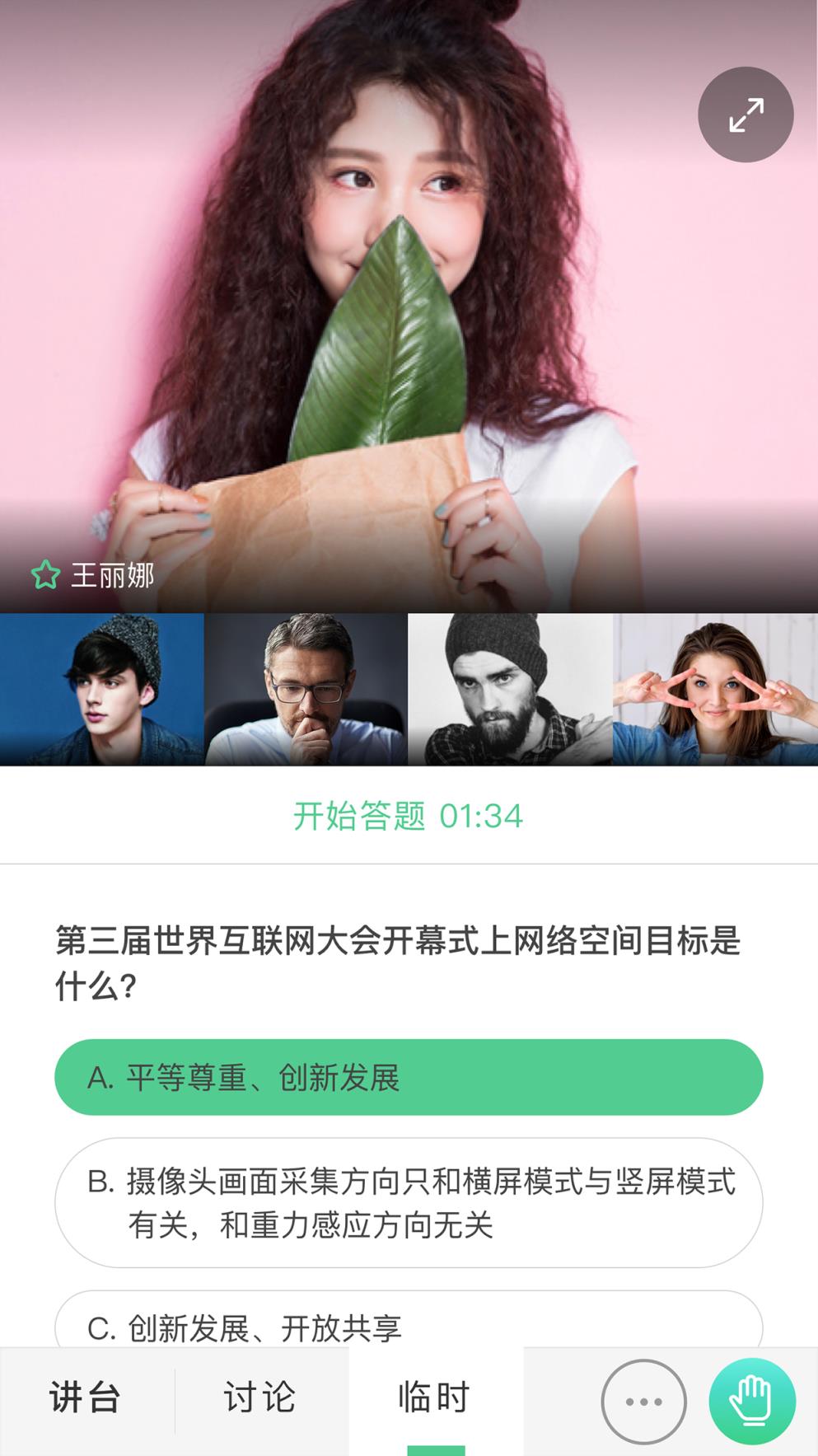
Task: Switch to the 讲台 tab
Action: click(84, 1397)
